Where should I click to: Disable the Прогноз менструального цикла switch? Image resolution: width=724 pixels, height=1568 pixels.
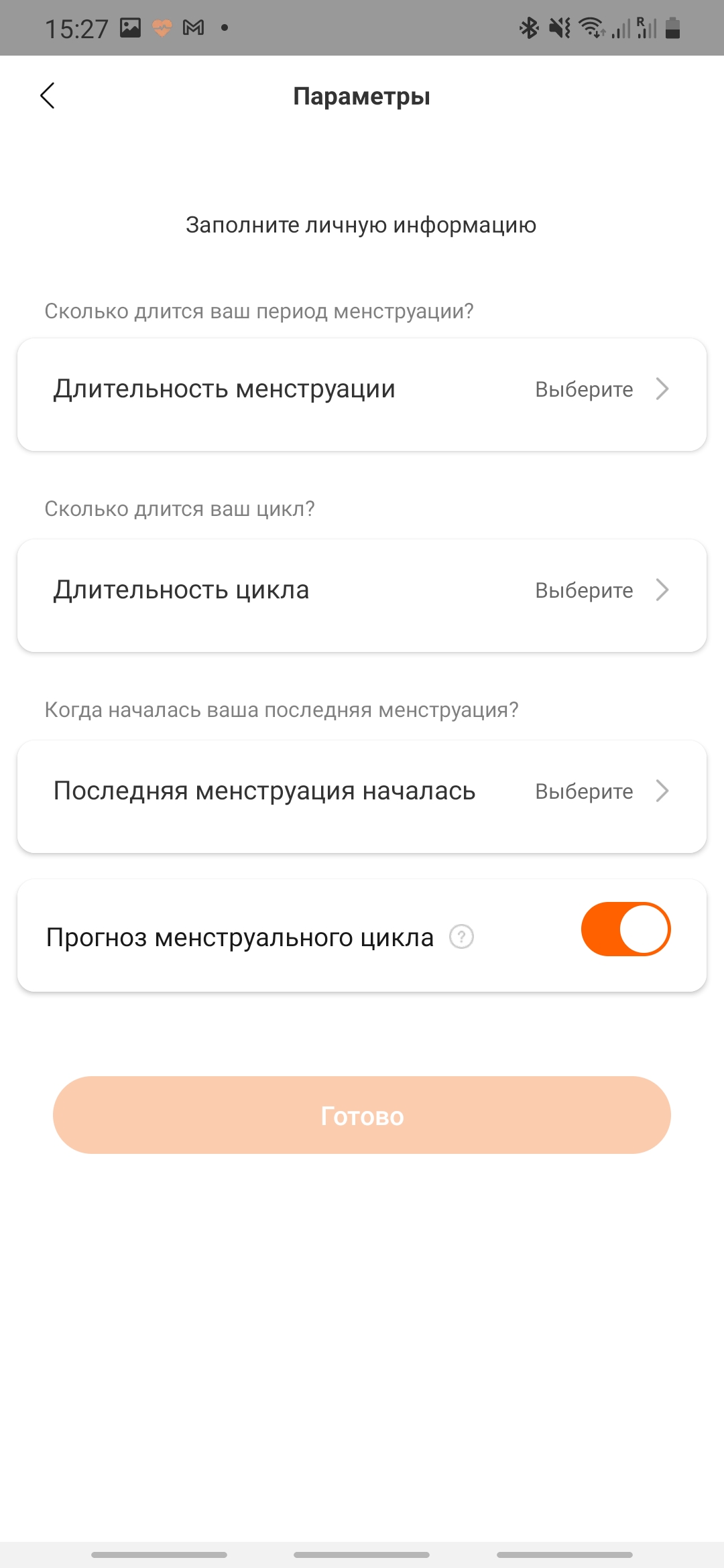point(625,929)
